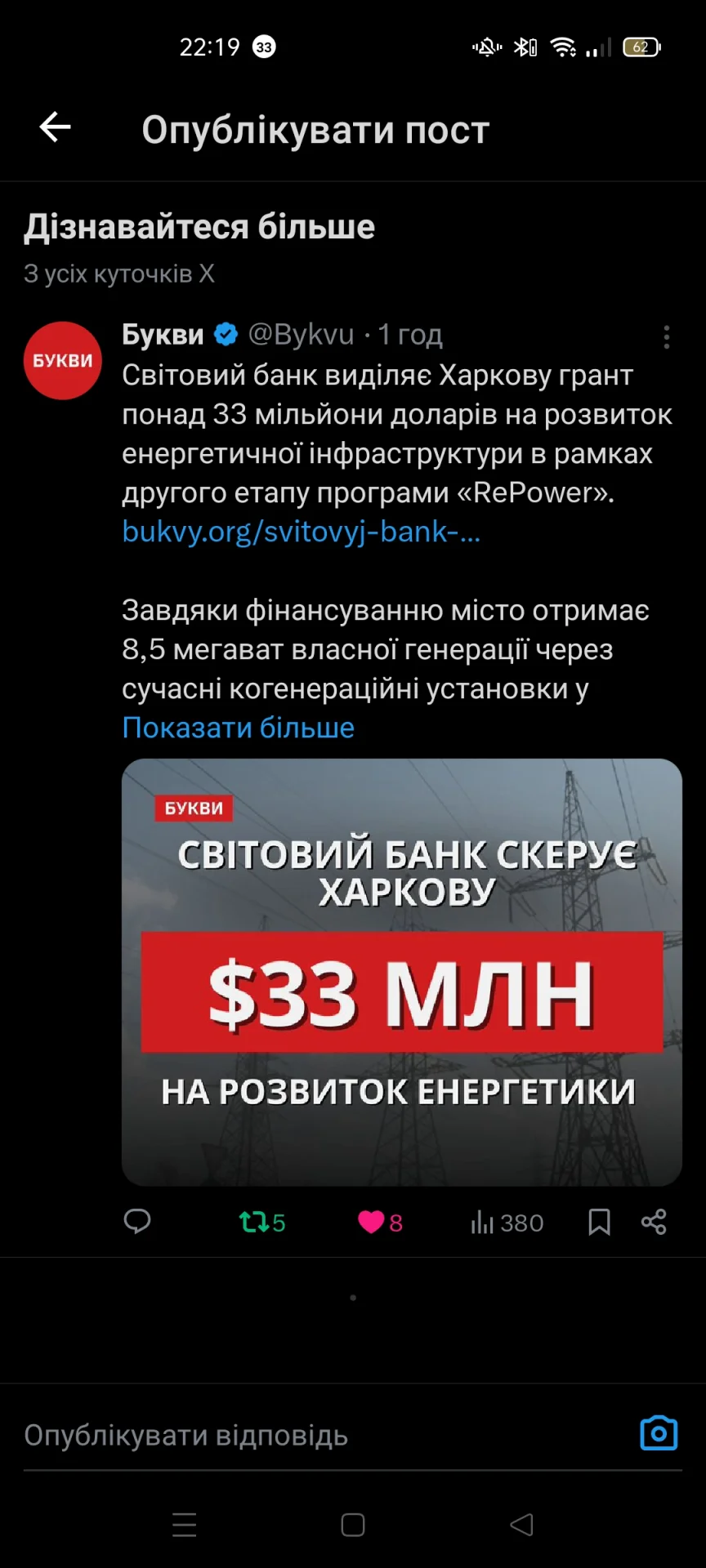This screenshot has height=1568, width=706.
Task: Go to the system home screen
Action: click(353, 1525)
